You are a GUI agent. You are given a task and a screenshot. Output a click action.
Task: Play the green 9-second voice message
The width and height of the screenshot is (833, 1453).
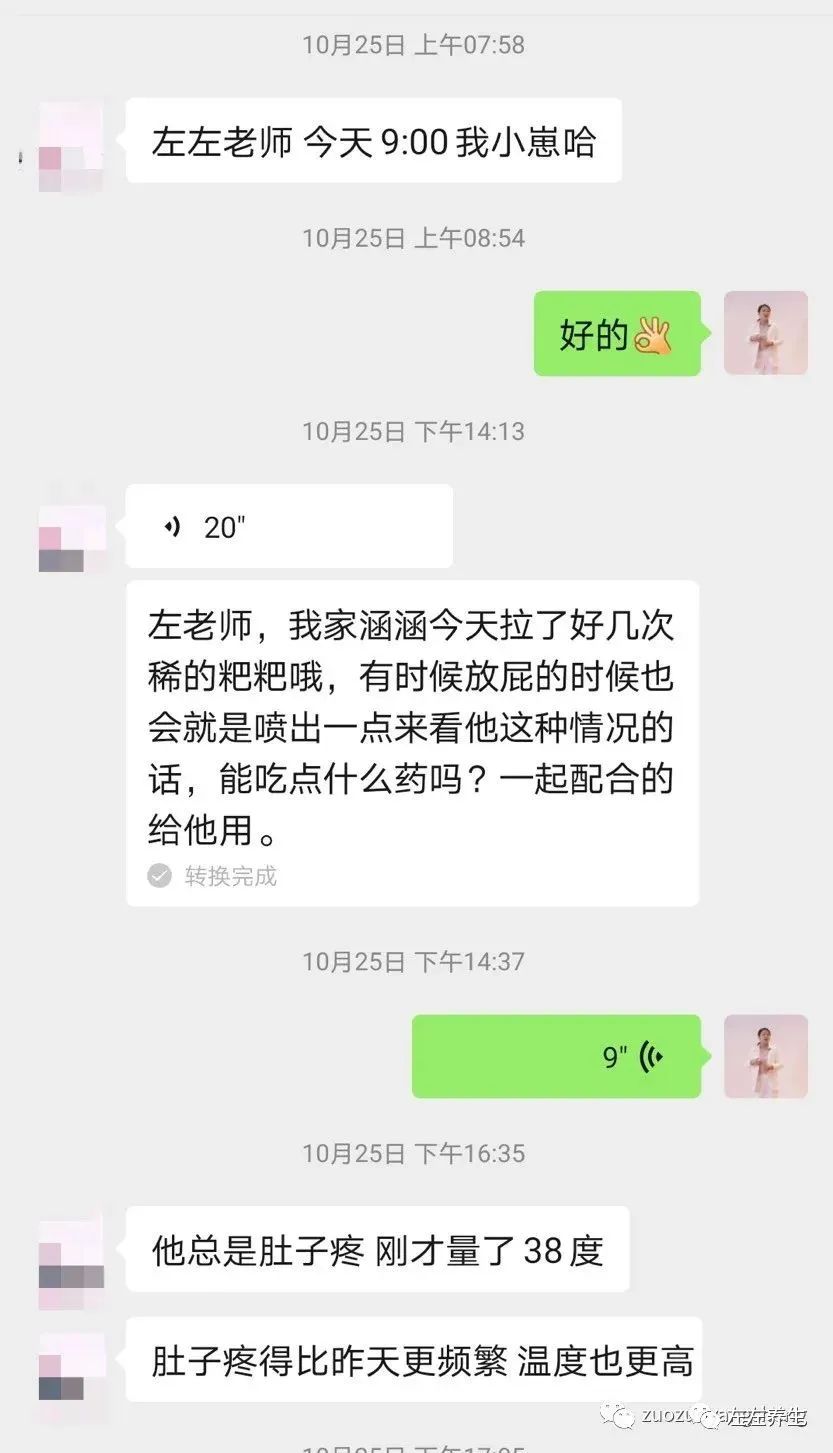(557, 1057)
